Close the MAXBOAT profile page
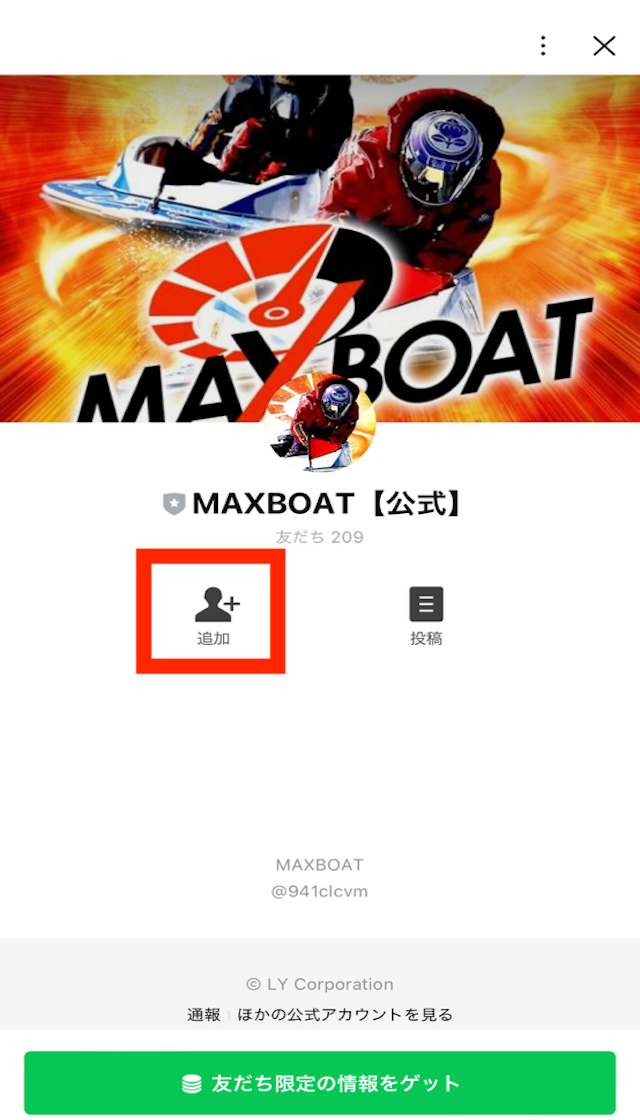 point(604,46)
